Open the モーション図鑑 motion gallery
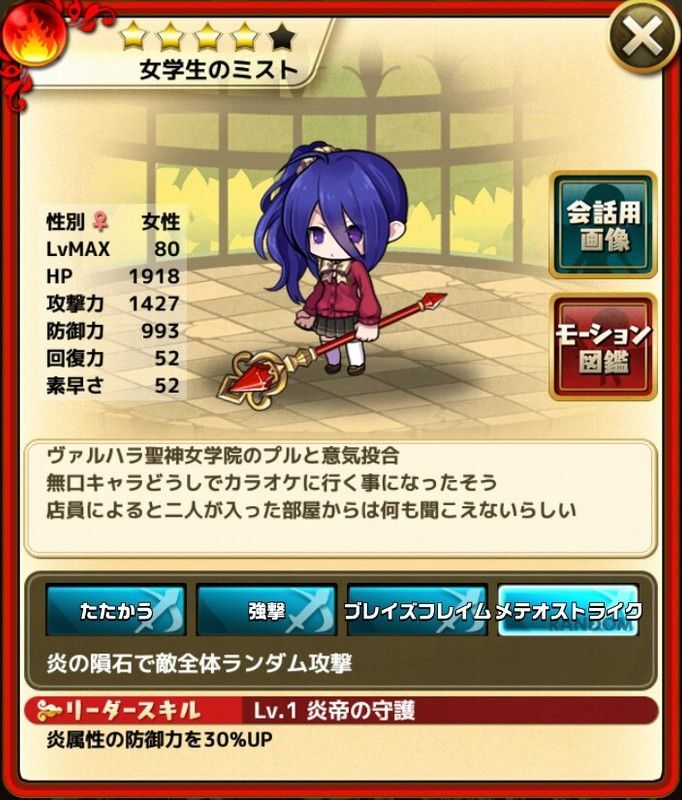 tap(602, 346)
